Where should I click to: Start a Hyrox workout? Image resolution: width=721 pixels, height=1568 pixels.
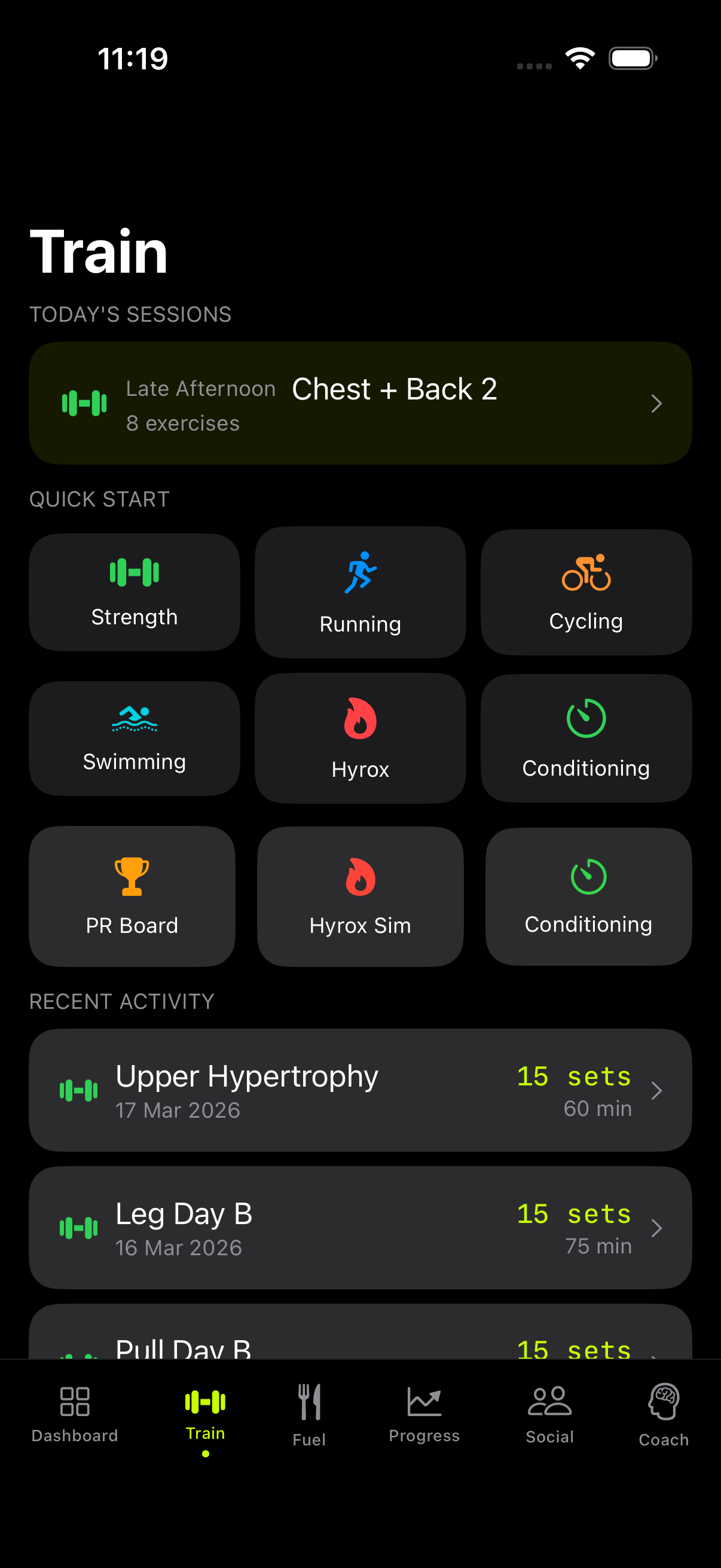click(x=359, y=738)
